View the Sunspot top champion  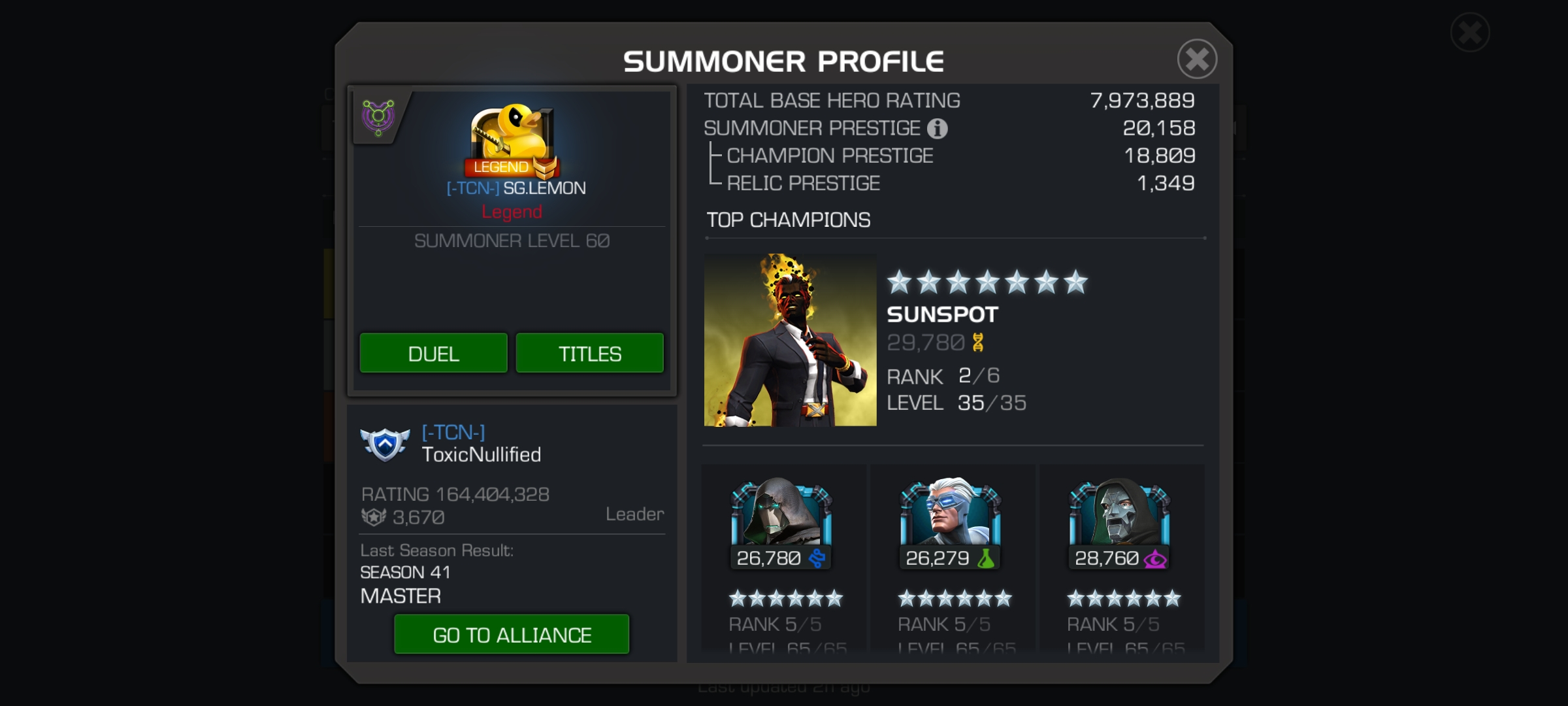click(790, 340)
